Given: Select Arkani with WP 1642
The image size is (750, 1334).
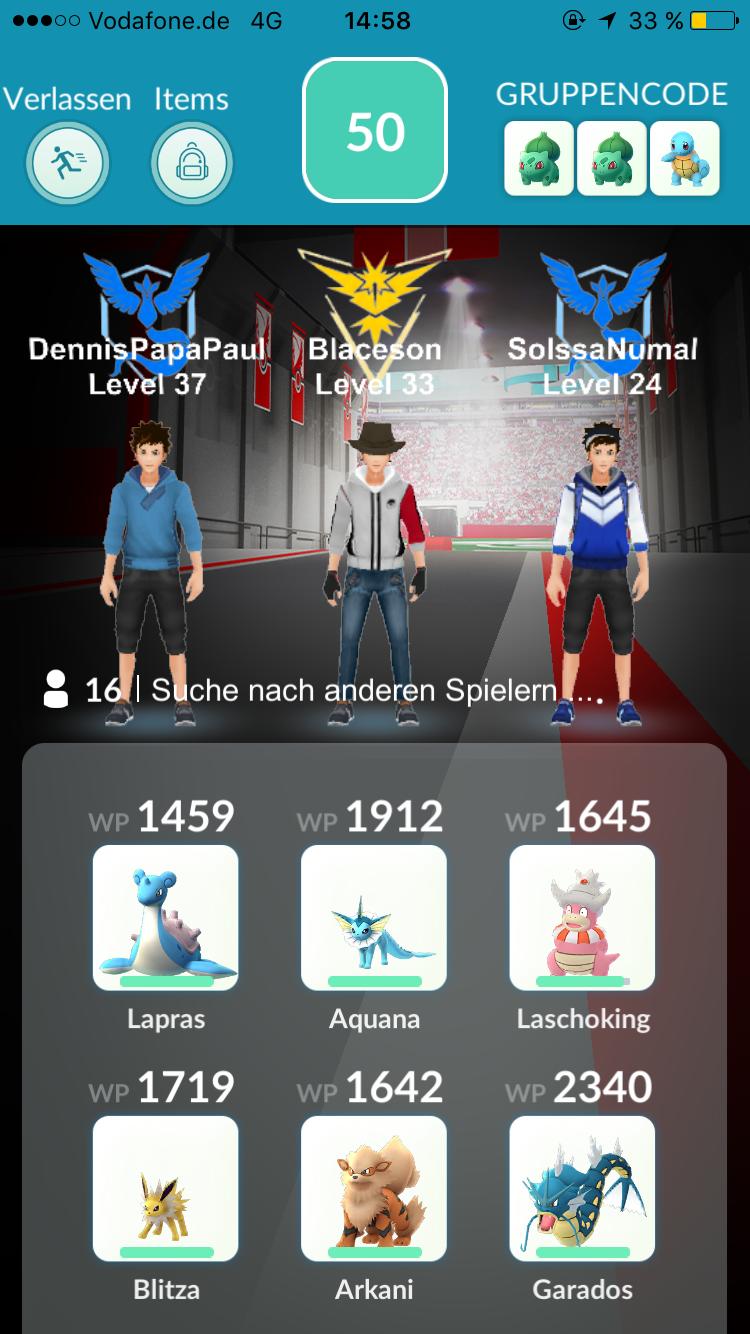Looking at the screenshot, I should (374, 1189).
